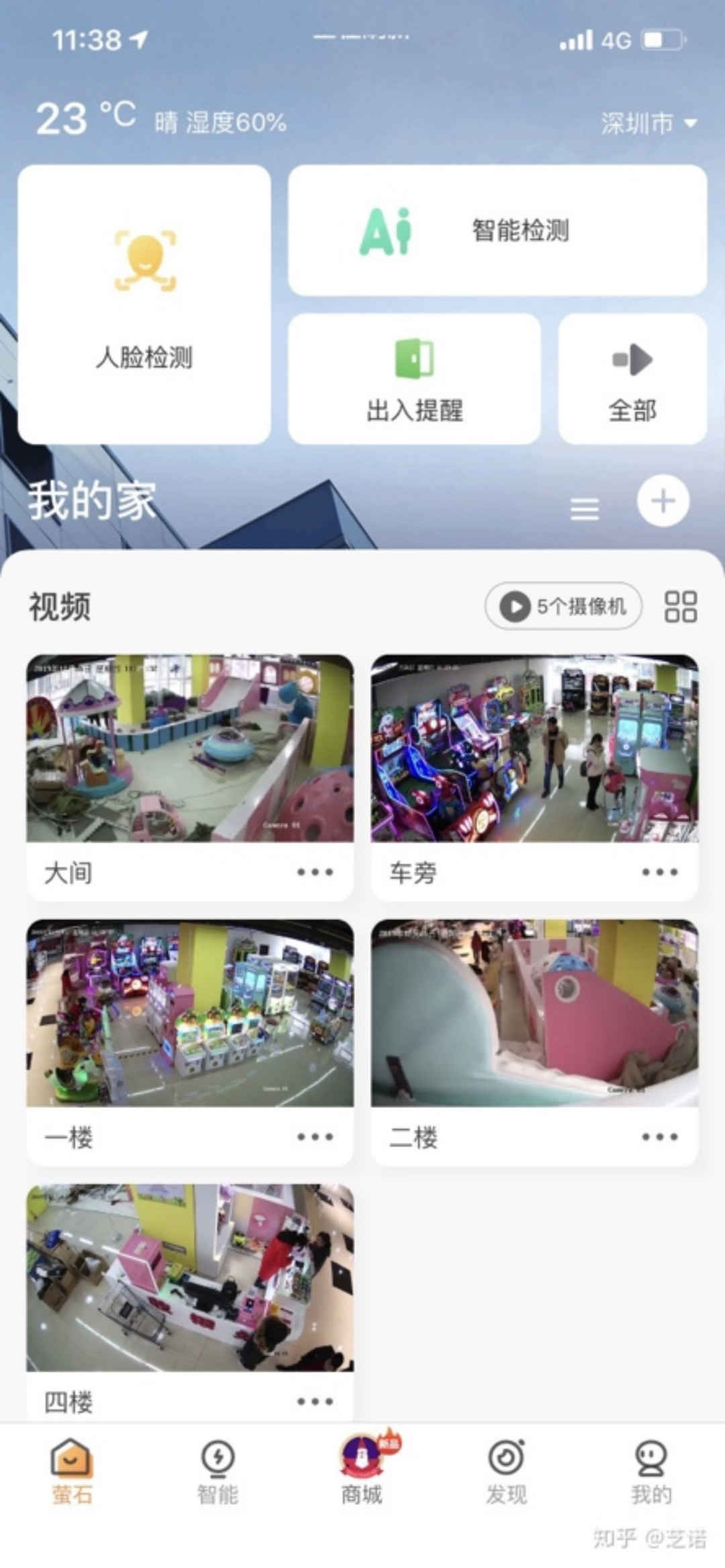Image resolution: width=725 pixels, height=1568 pixels.
Task: Open the list menu beside 我的家
Action: pyautogui.click(x=584, y=509)
